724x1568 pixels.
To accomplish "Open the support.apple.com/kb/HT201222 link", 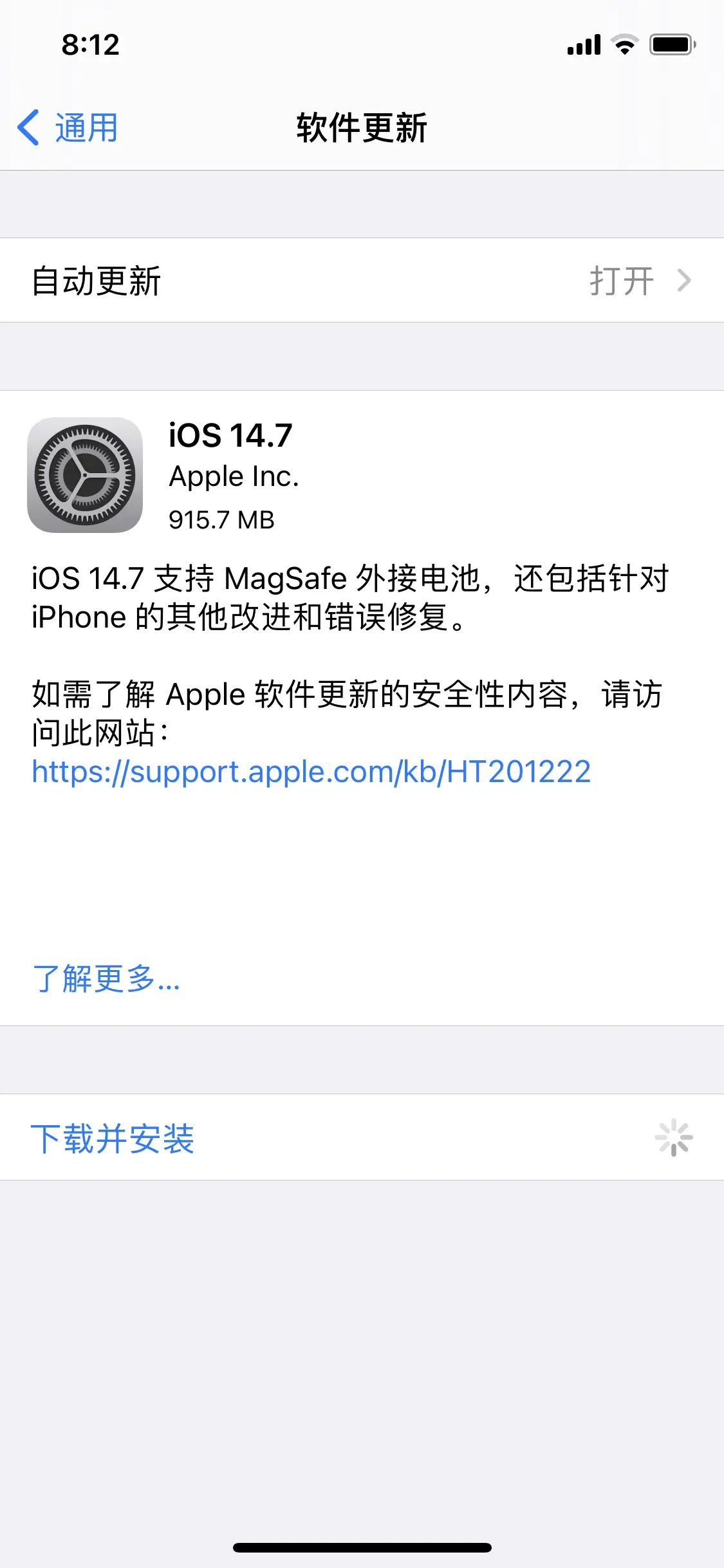I will [x=311, y=771].
